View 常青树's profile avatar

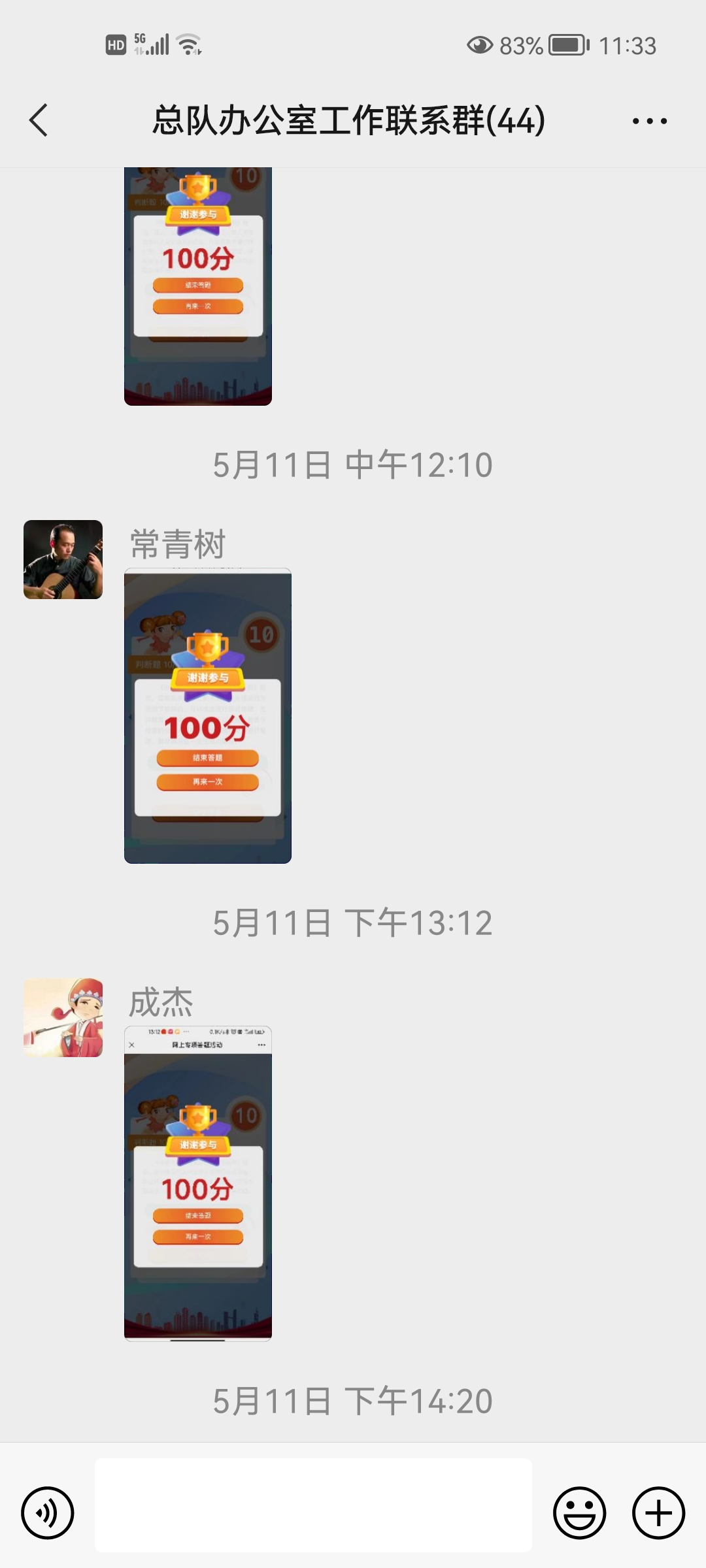(63, 559)
